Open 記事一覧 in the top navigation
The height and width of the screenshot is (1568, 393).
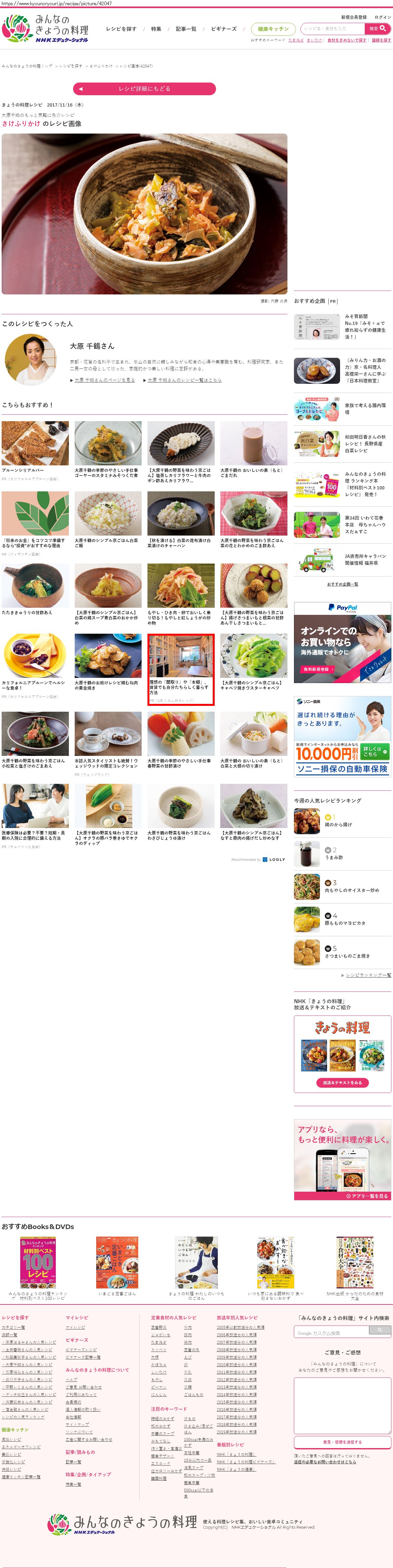click(186, 29)
